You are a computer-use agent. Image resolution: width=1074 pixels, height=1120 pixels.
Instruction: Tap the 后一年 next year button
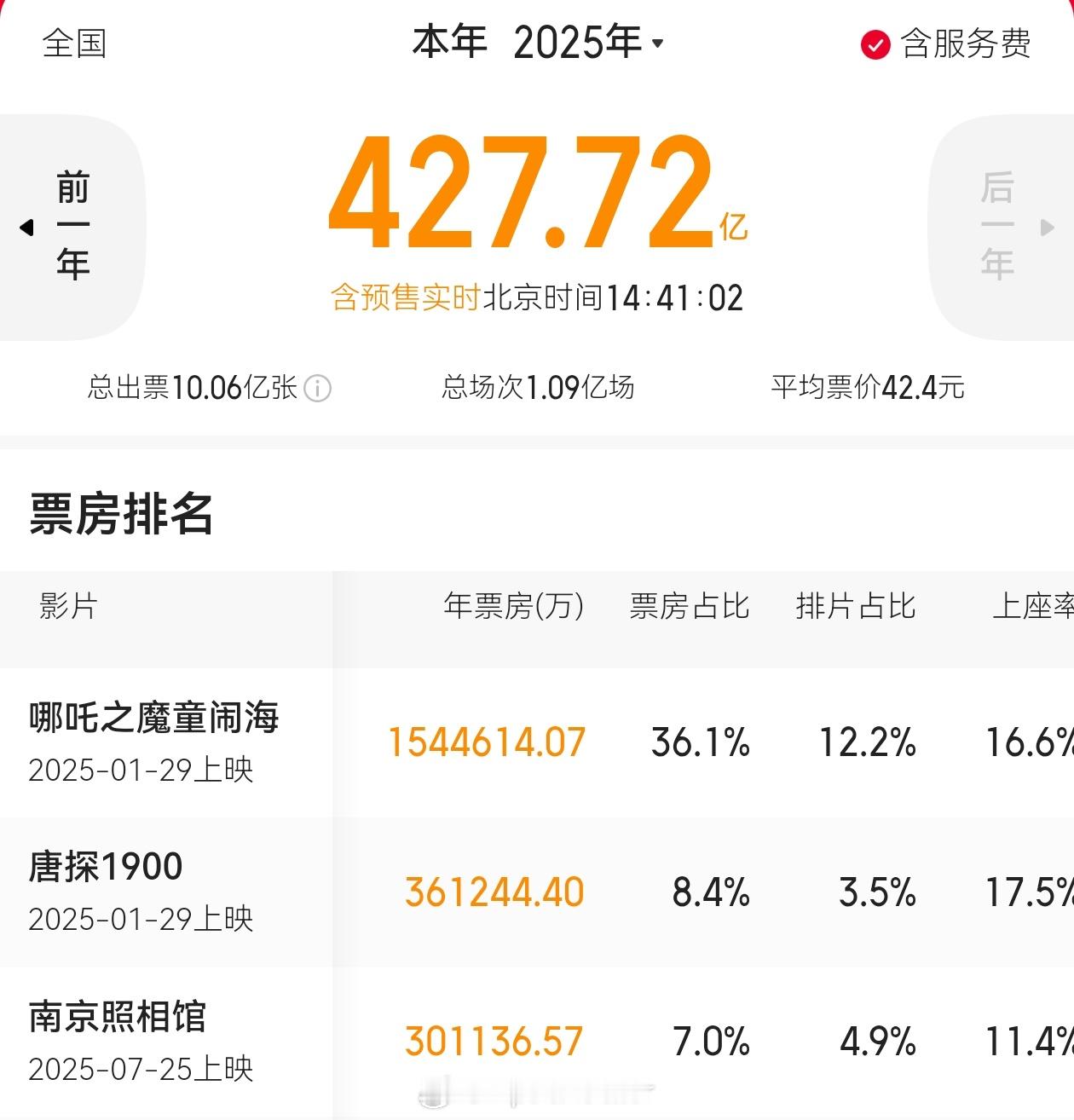pyautogui.click(x=1002, y=228)
